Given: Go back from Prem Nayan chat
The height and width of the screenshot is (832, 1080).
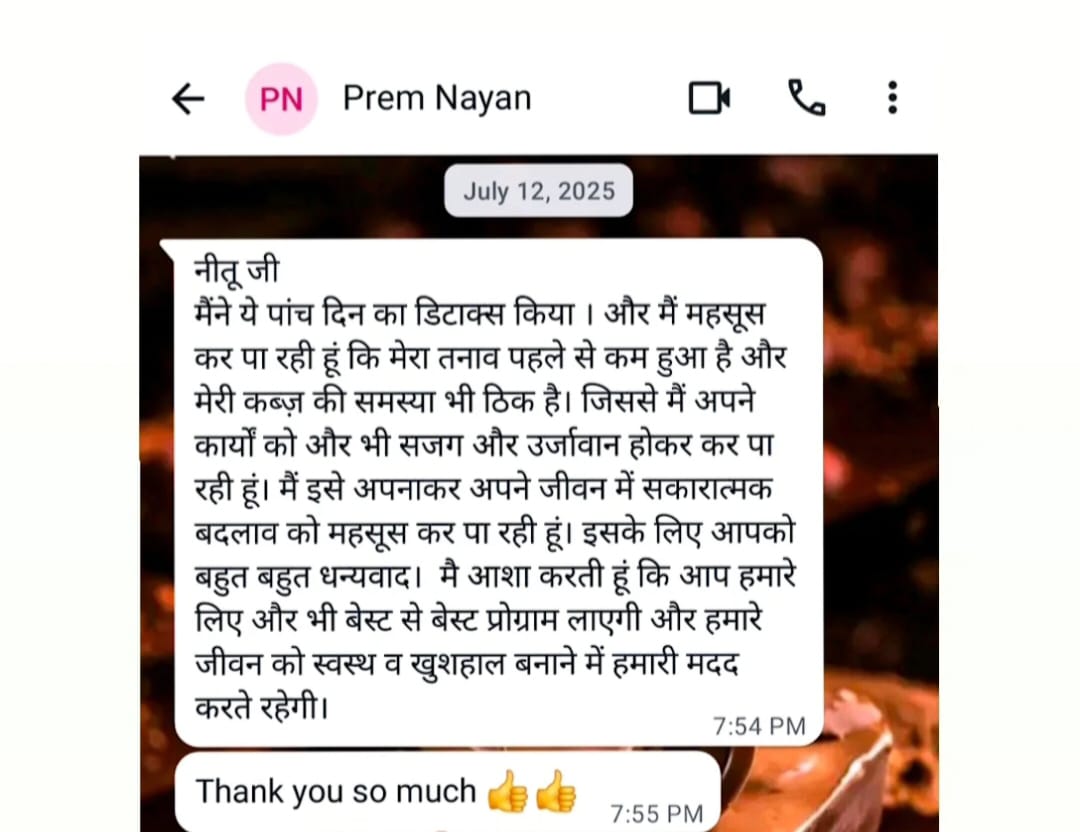Looking at the screenshot, I should pyautogui.click(x=188, y=98).
